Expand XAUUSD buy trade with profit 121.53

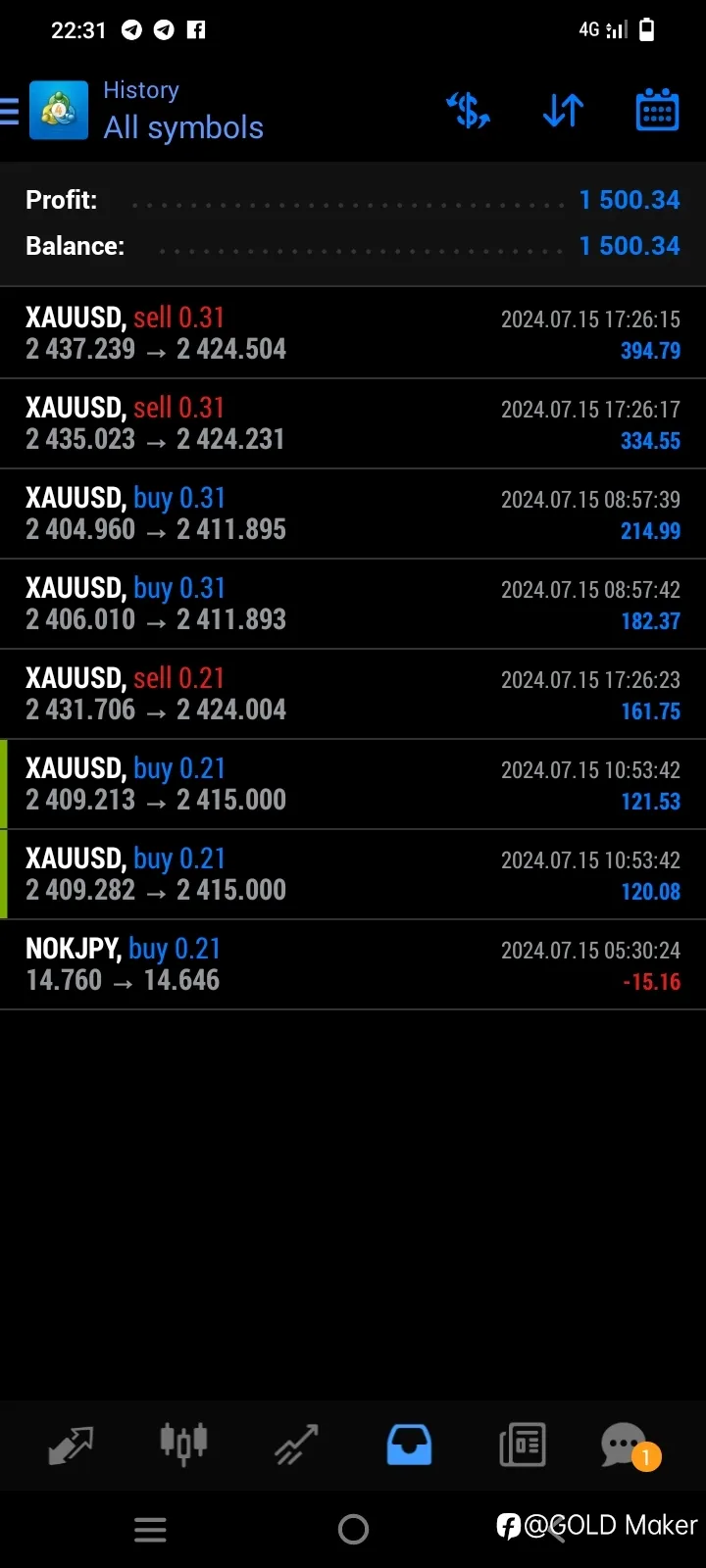(353, 784)
